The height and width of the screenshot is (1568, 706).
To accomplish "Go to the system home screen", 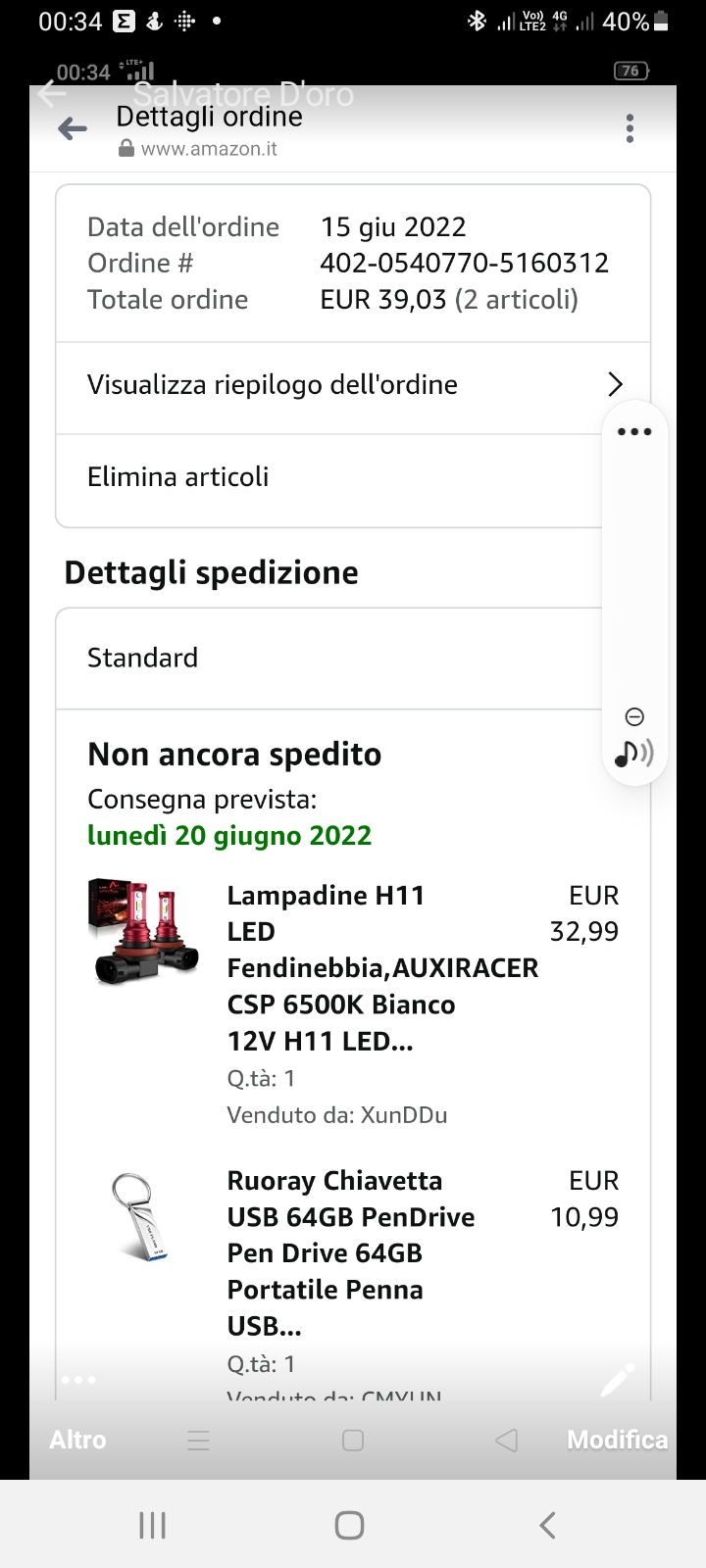I will pos(350,1525).
